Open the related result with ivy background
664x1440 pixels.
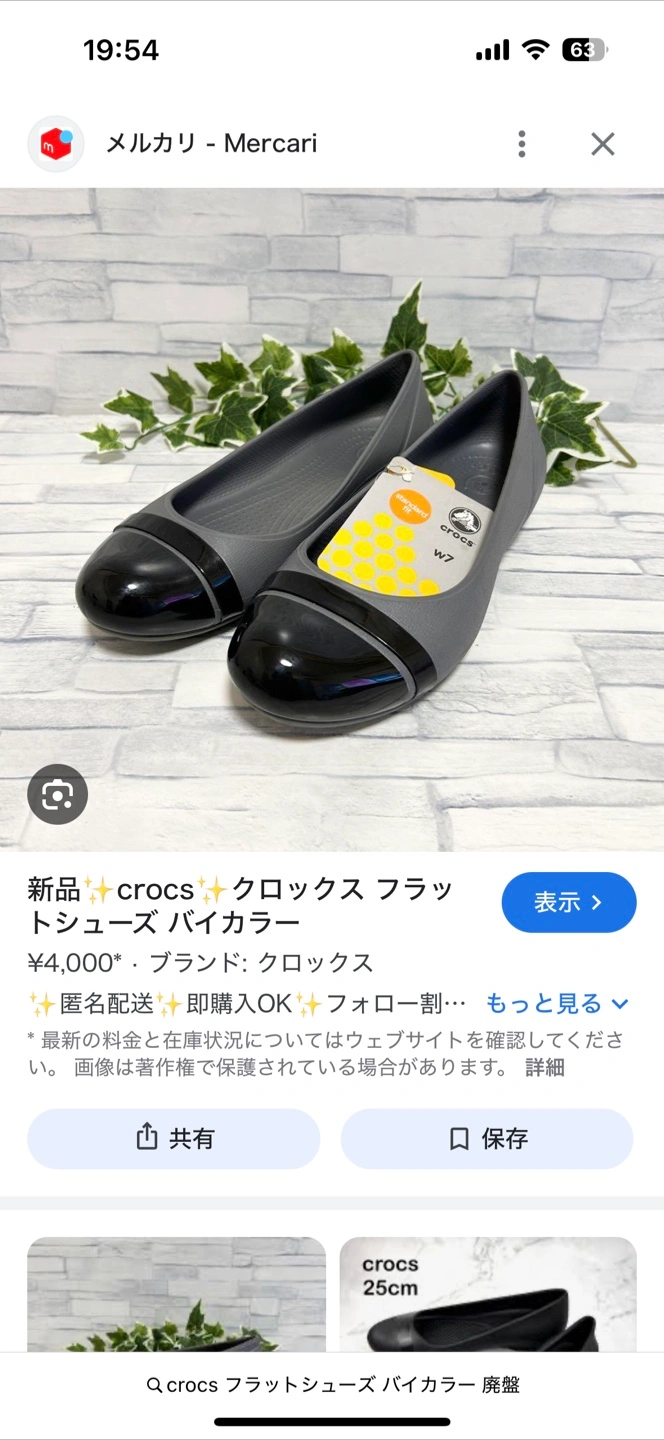point(176,1294)
